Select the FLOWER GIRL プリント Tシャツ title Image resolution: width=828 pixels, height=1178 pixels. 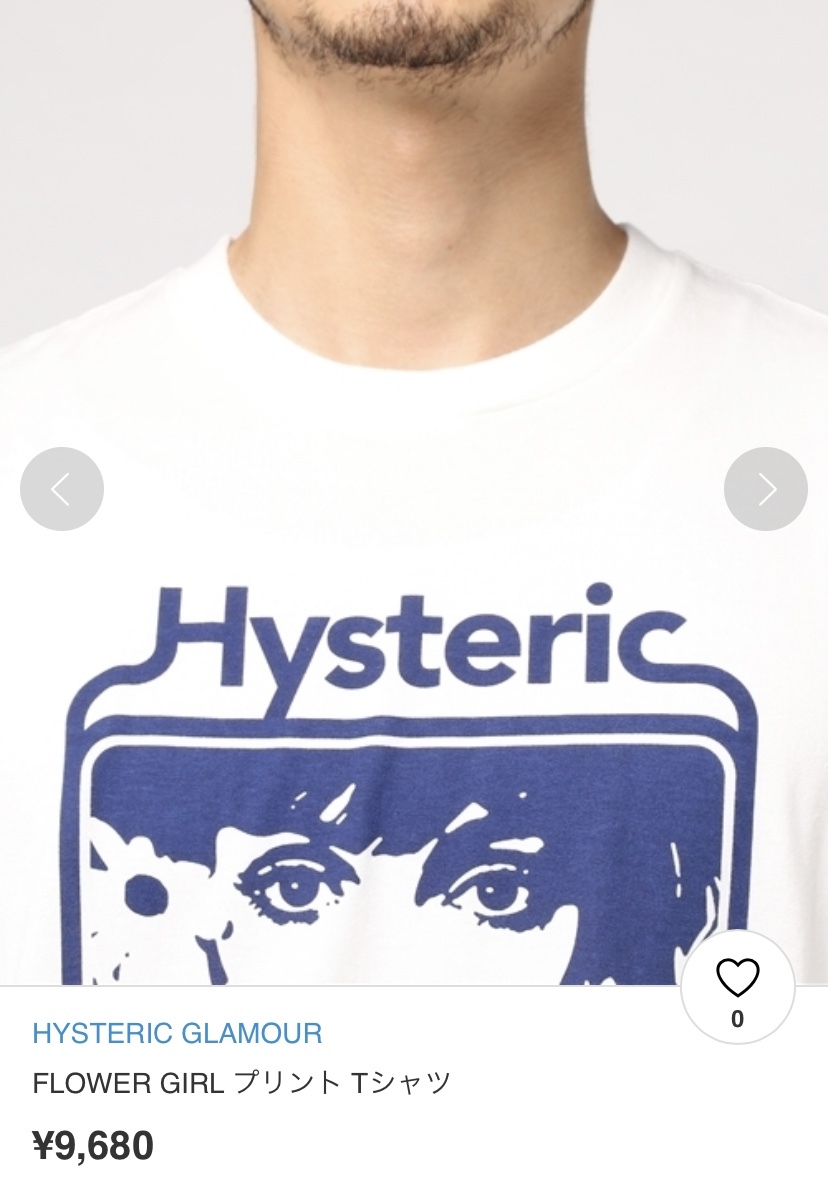(242, 1082)
